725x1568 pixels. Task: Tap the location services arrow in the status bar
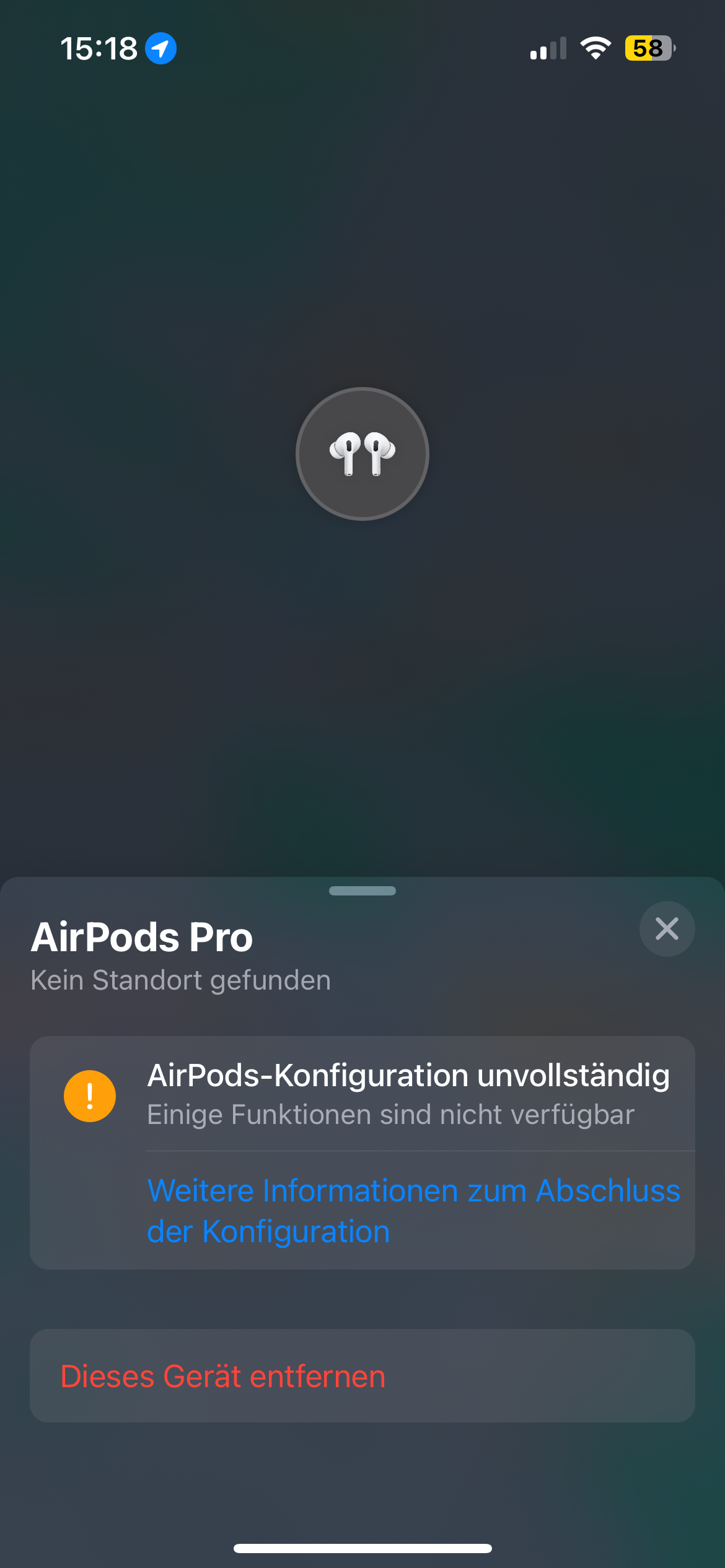[x=160, y=48]
